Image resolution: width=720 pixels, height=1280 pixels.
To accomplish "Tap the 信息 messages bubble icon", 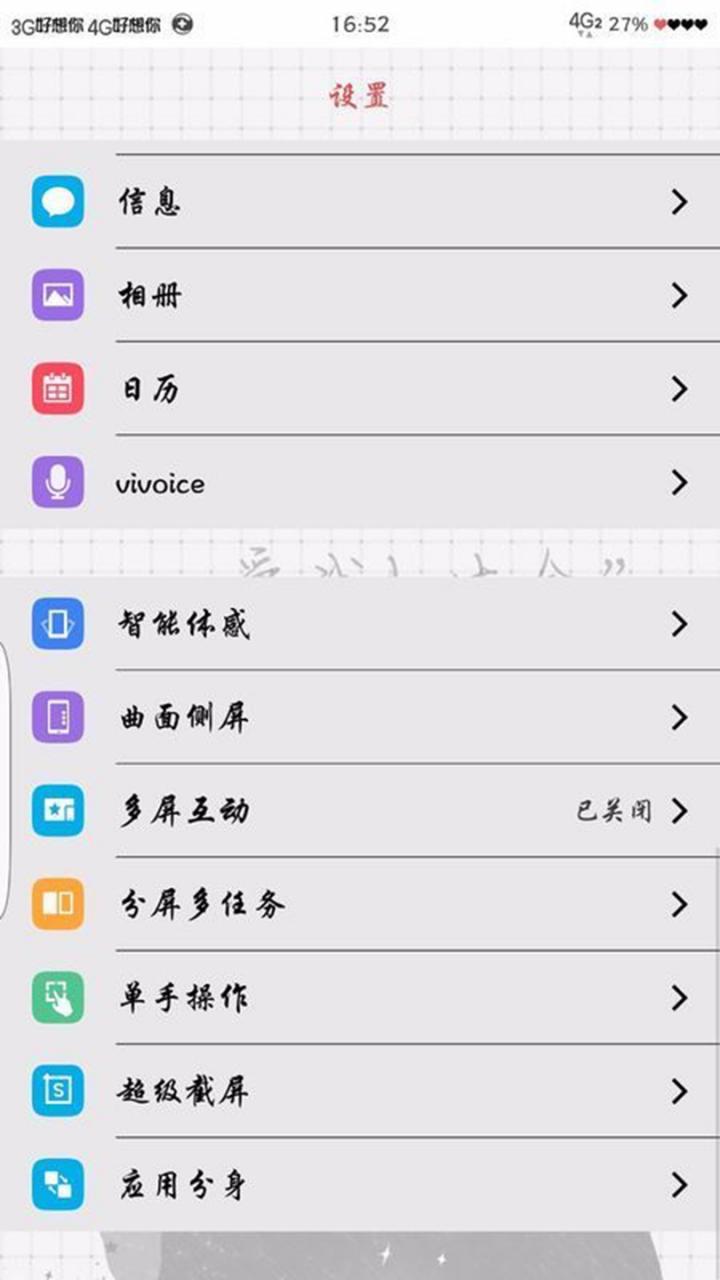I will [x=57, y=201].
